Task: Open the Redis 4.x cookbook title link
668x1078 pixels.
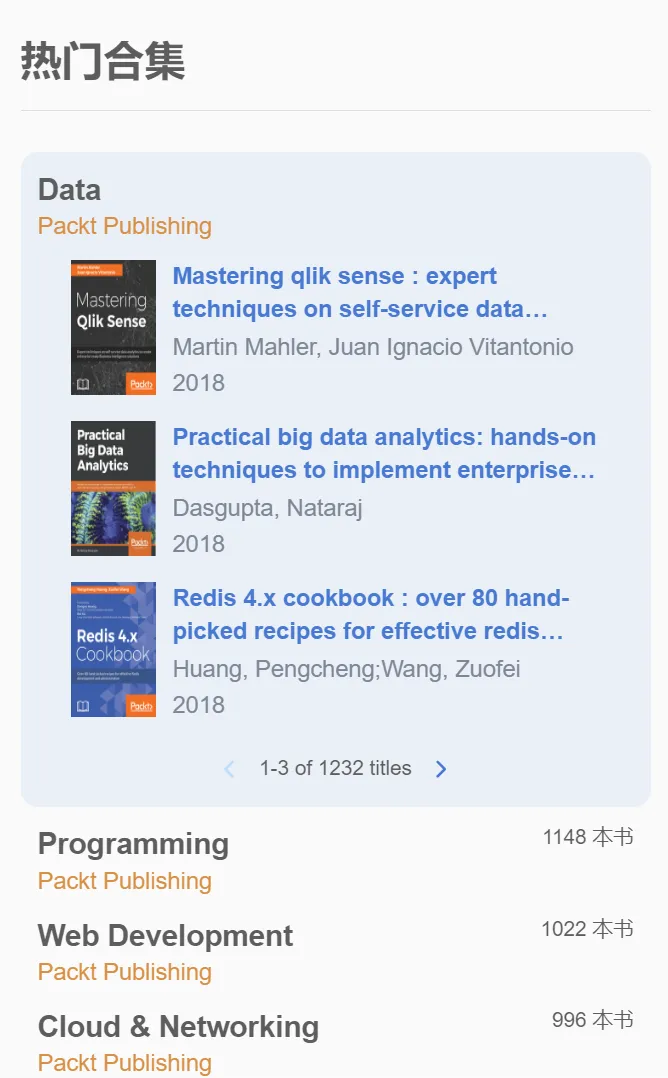Action: [x=371, y=614]
